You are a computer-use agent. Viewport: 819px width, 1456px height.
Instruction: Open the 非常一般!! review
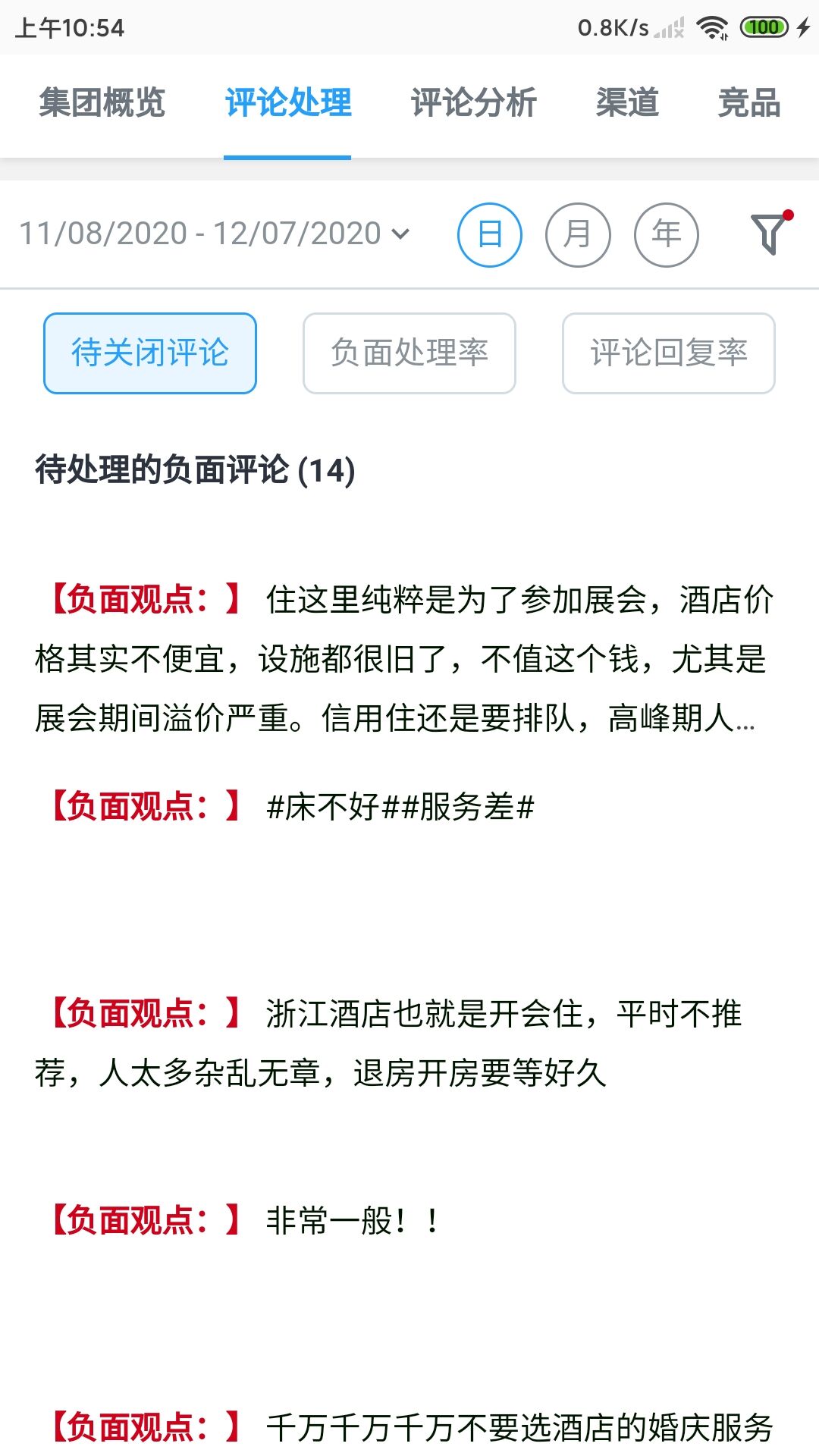(352, 1221)
